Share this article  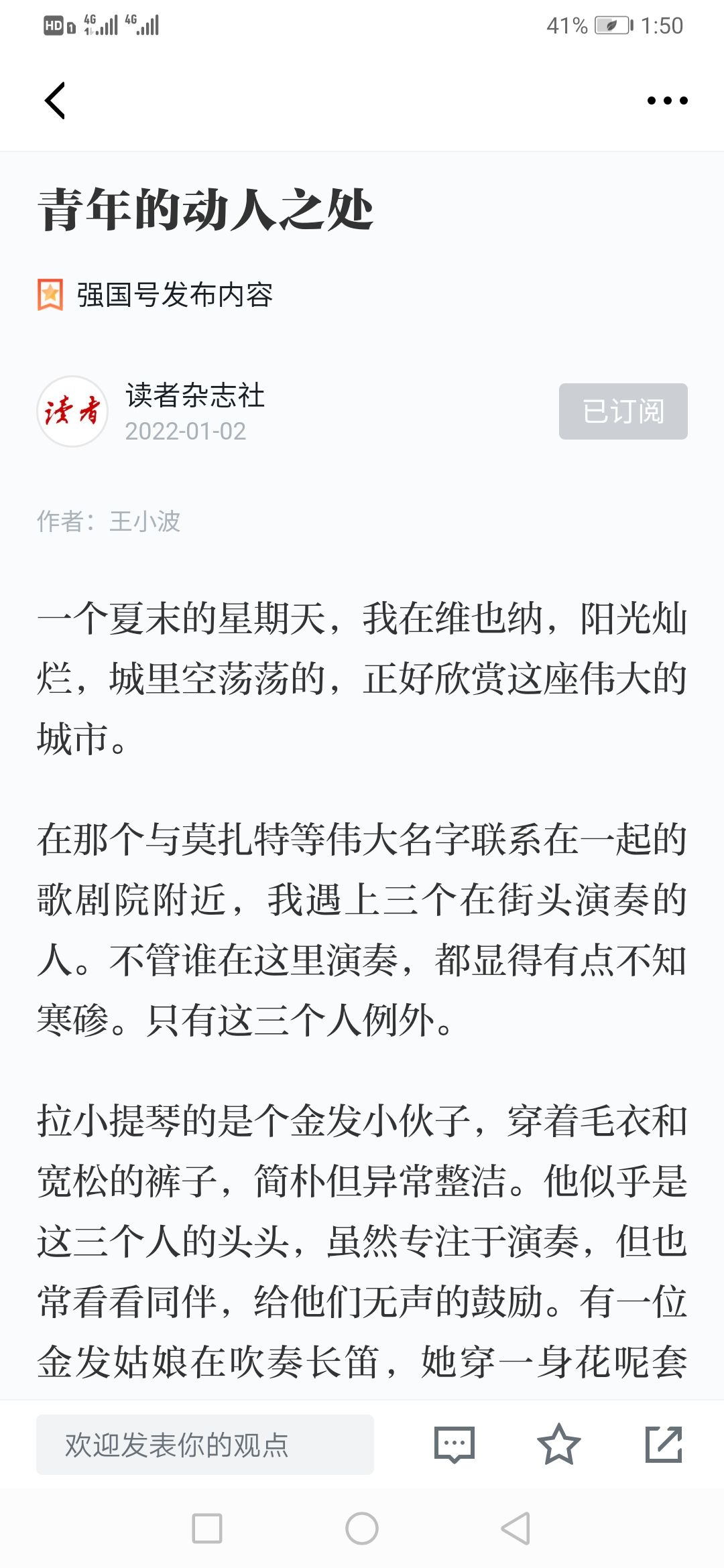tap(663, 1445)
